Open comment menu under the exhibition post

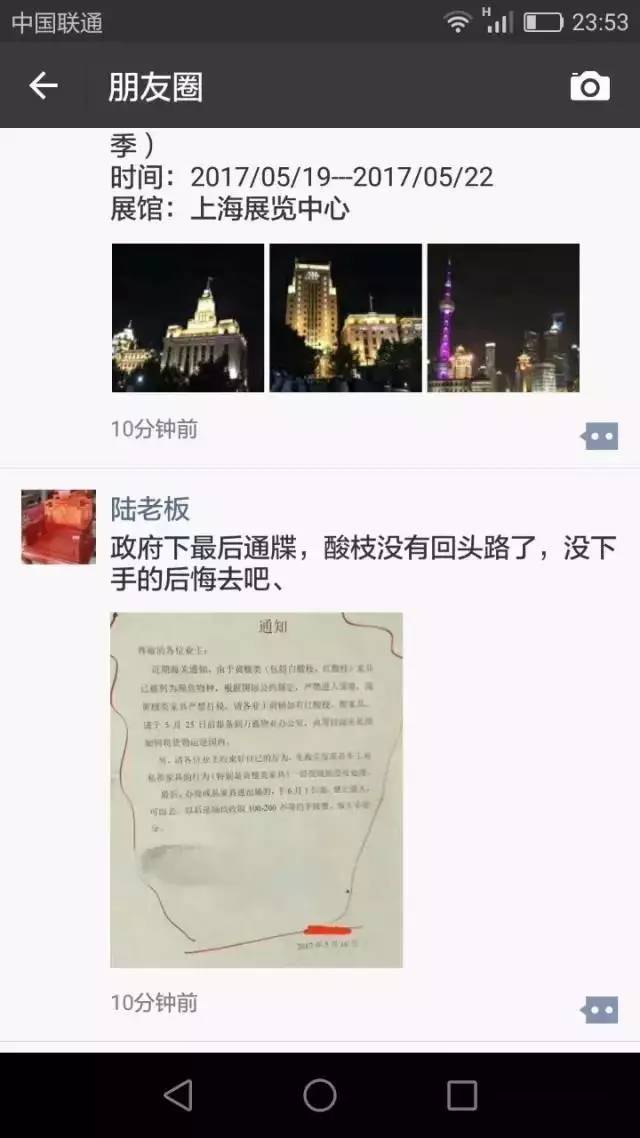600,436
